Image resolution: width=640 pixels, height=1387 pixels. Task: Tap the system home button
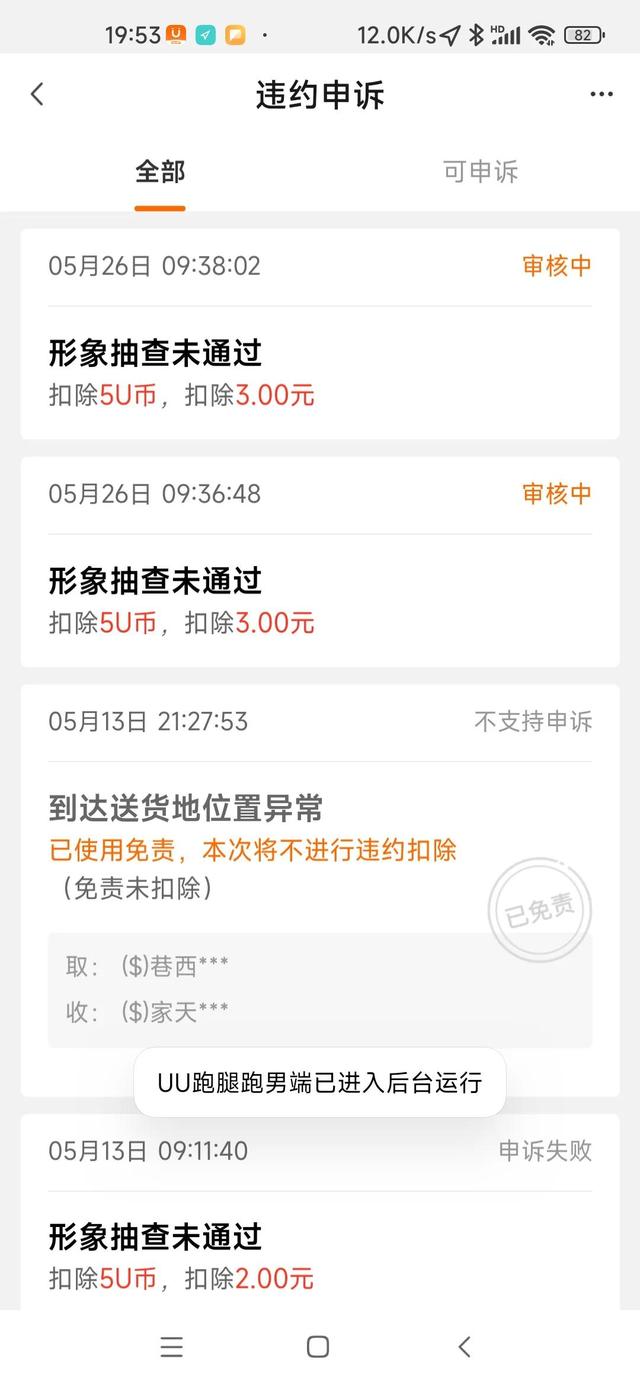click(x=318, y=1347)
